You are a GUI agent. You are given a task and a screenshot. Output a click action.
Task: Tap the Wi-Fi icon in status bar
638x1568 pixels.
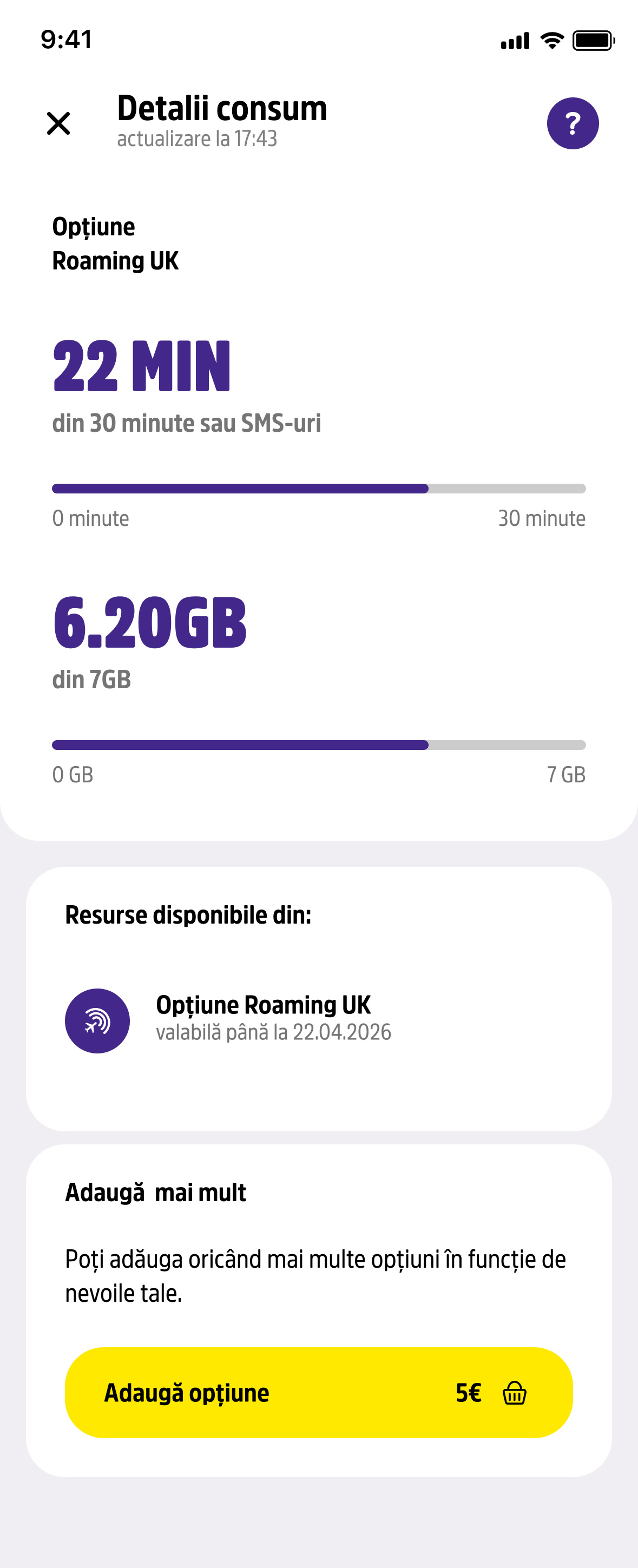pyautogui.click(x=551, y=39)
